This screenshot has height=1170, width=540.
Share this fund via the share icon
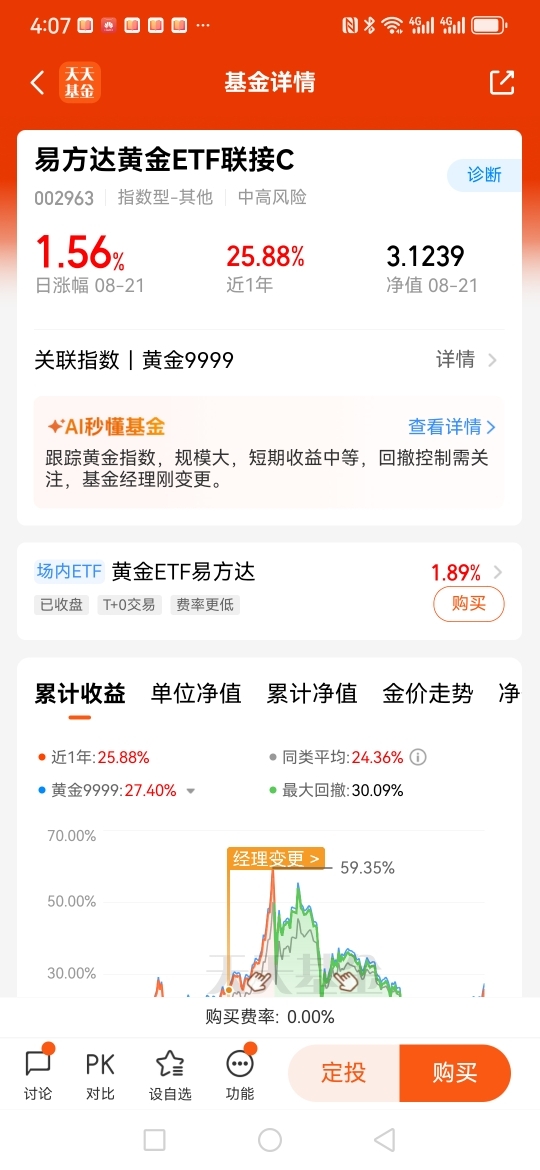[x=502, y=82]
